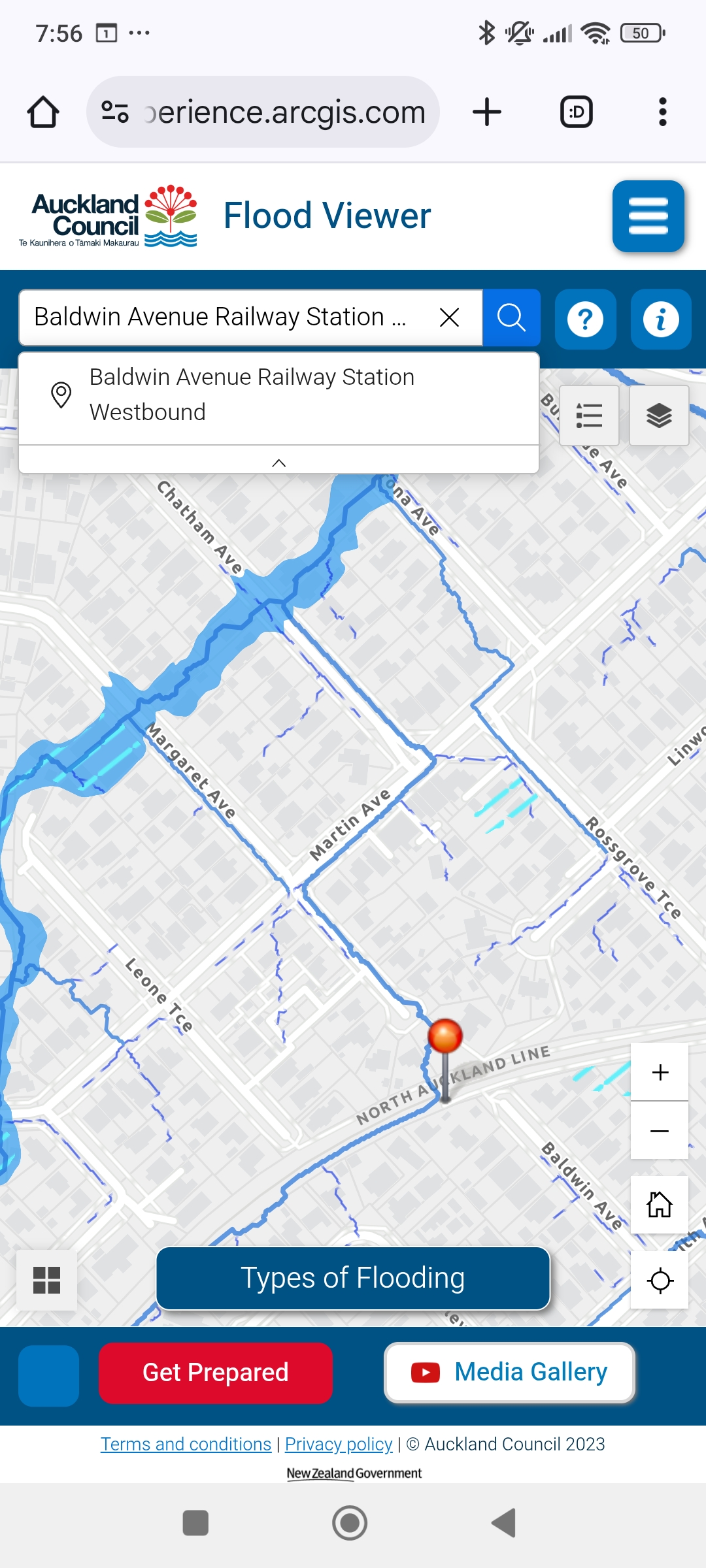Image resolution: width=706 pixels, height=1568 pixels.
Task: Open a new browser tab
Action: tap(487, 112)
